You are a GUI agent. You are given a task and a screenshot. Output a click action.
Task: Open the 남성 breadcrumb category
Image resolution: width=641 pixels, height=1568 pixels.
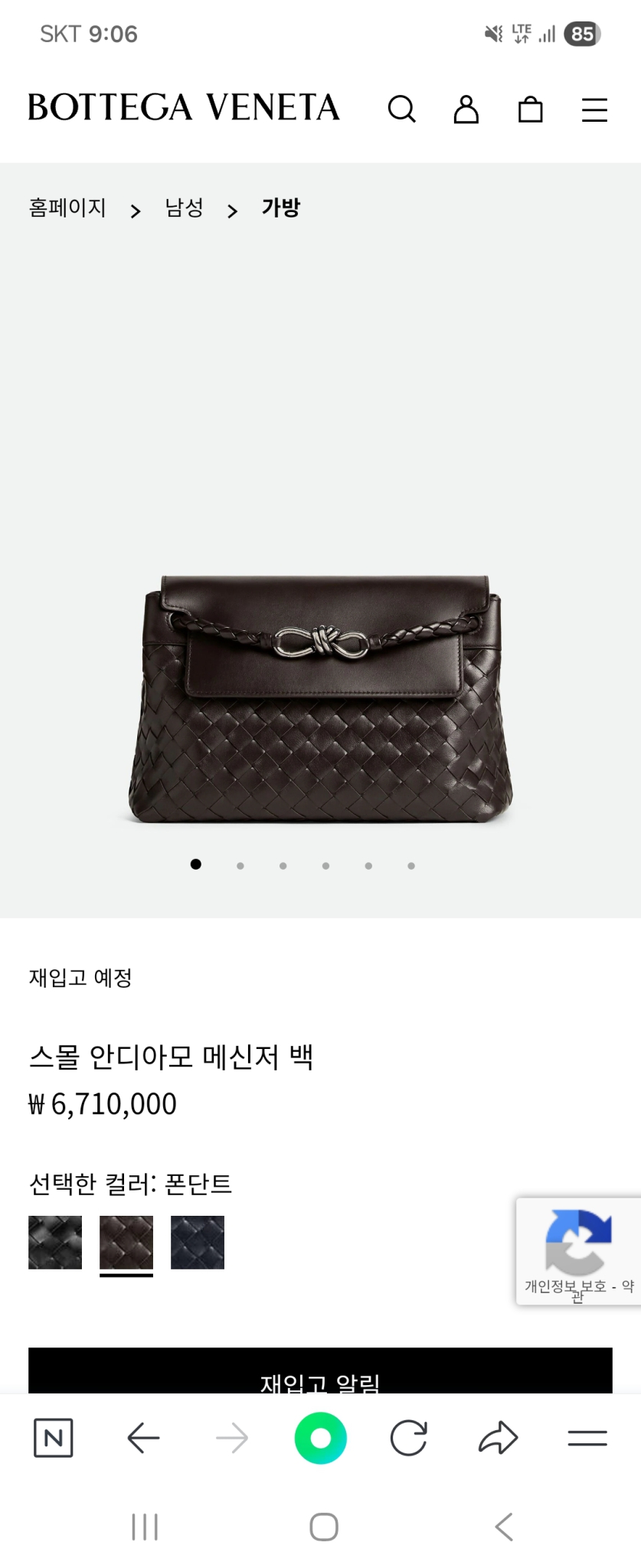(x=184, y=207)
